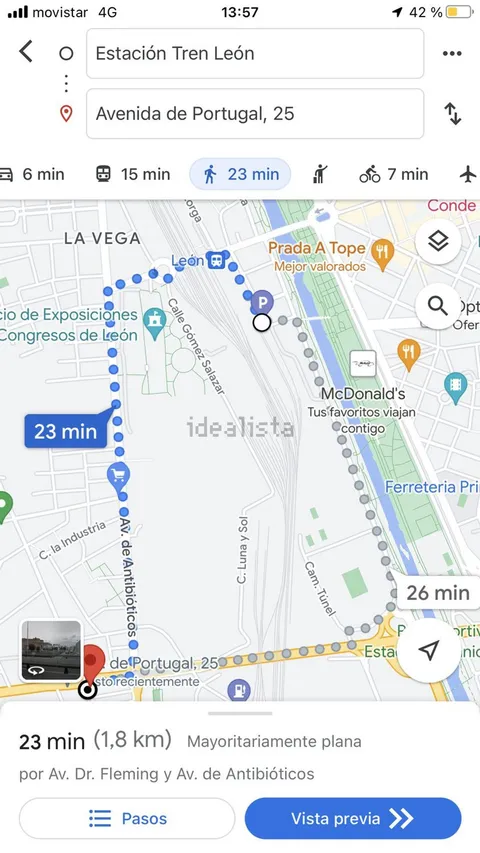Select the driving 6 min tab
Image resolution: width=480 pixels, height=853 pixels.
click(x=33, y=174)
